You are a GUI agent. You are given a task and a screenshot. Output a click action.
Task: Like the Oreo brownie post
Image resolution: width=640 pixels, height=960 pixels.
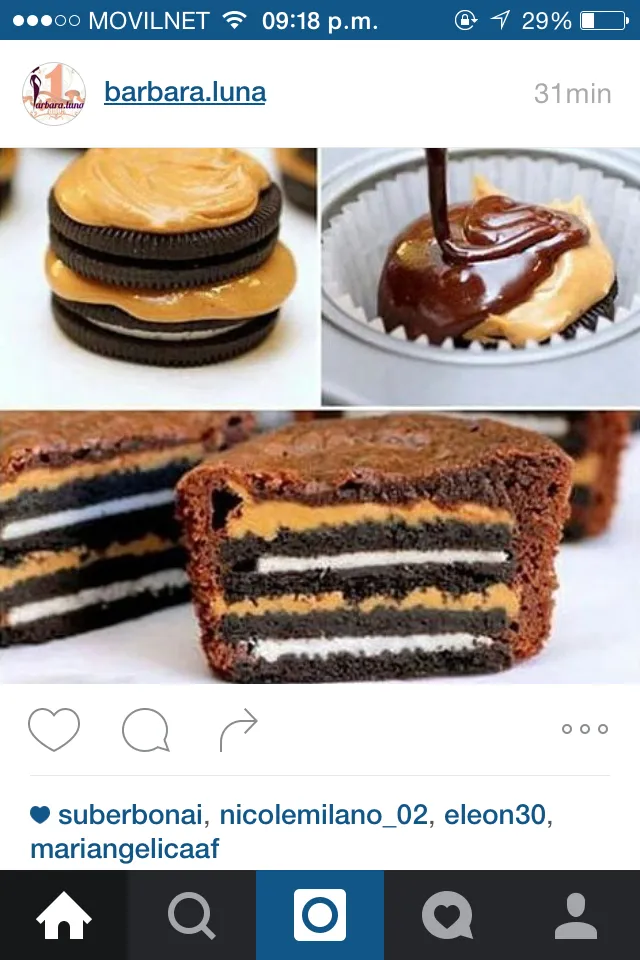tap(53, 729)
